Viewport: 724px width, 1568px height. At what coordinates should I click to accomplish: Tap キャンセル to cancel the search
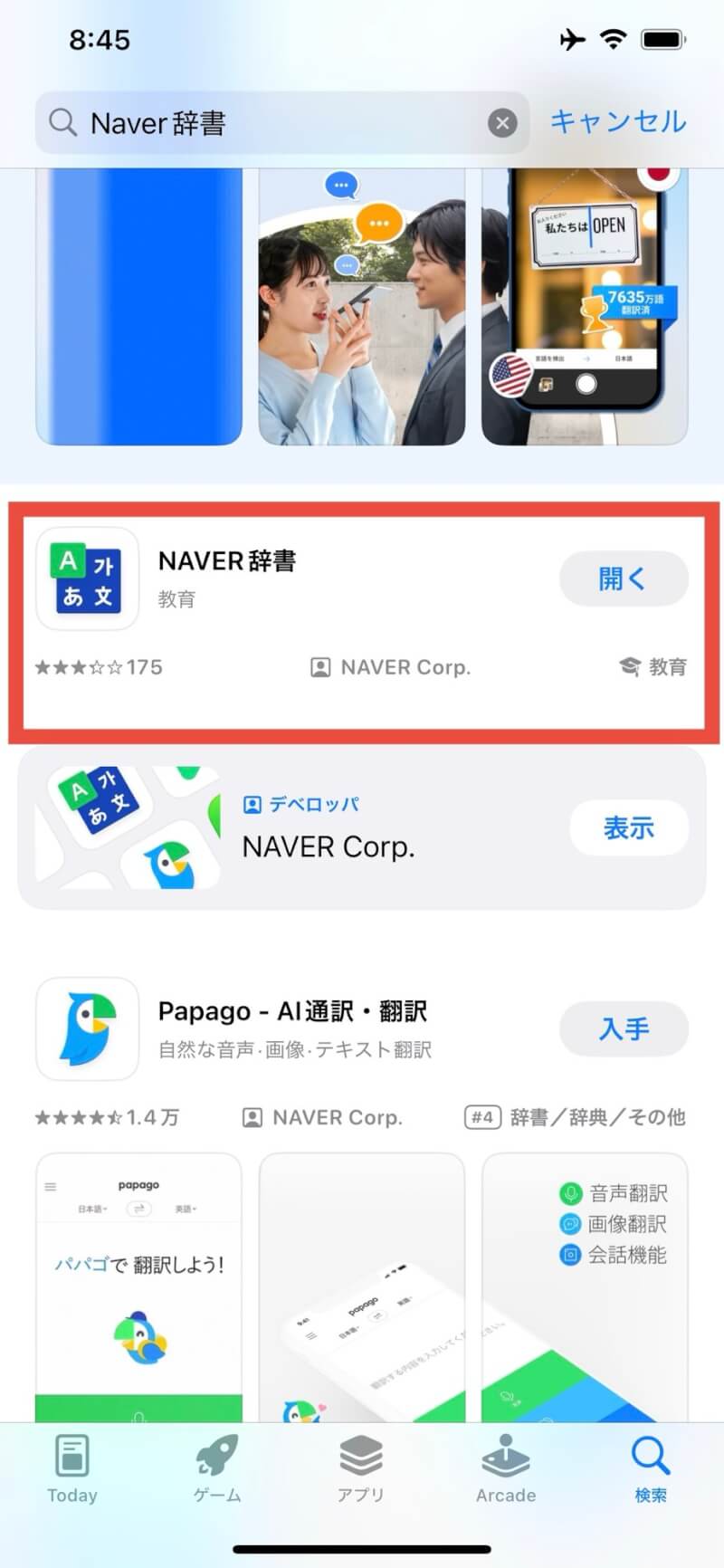tap(617, 122)
